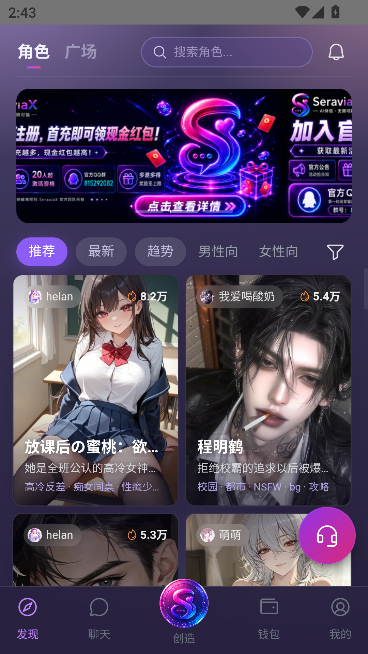Open helan's card with 5.3万 views
The image size is (368, 654).
[x=96, y=550]
